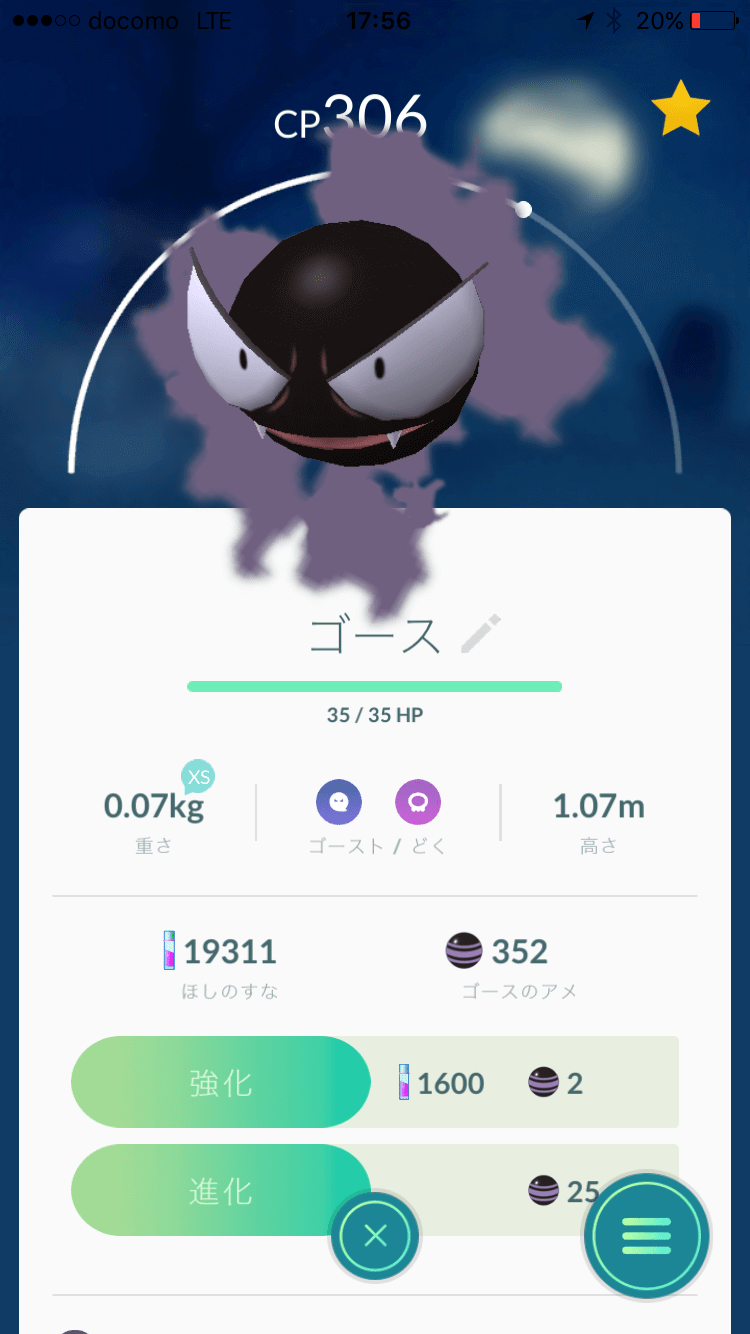This screenshot has height=1334, width=750.
Task: Open the options menu button
Action: click(x=647, y=1236)
